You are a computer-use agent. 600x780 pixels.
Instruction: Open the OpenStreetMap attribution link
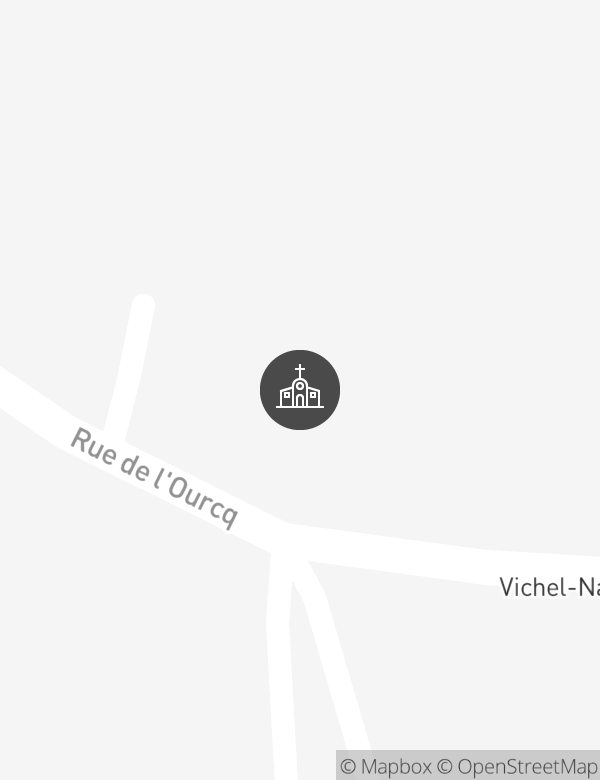coord(520,766)
